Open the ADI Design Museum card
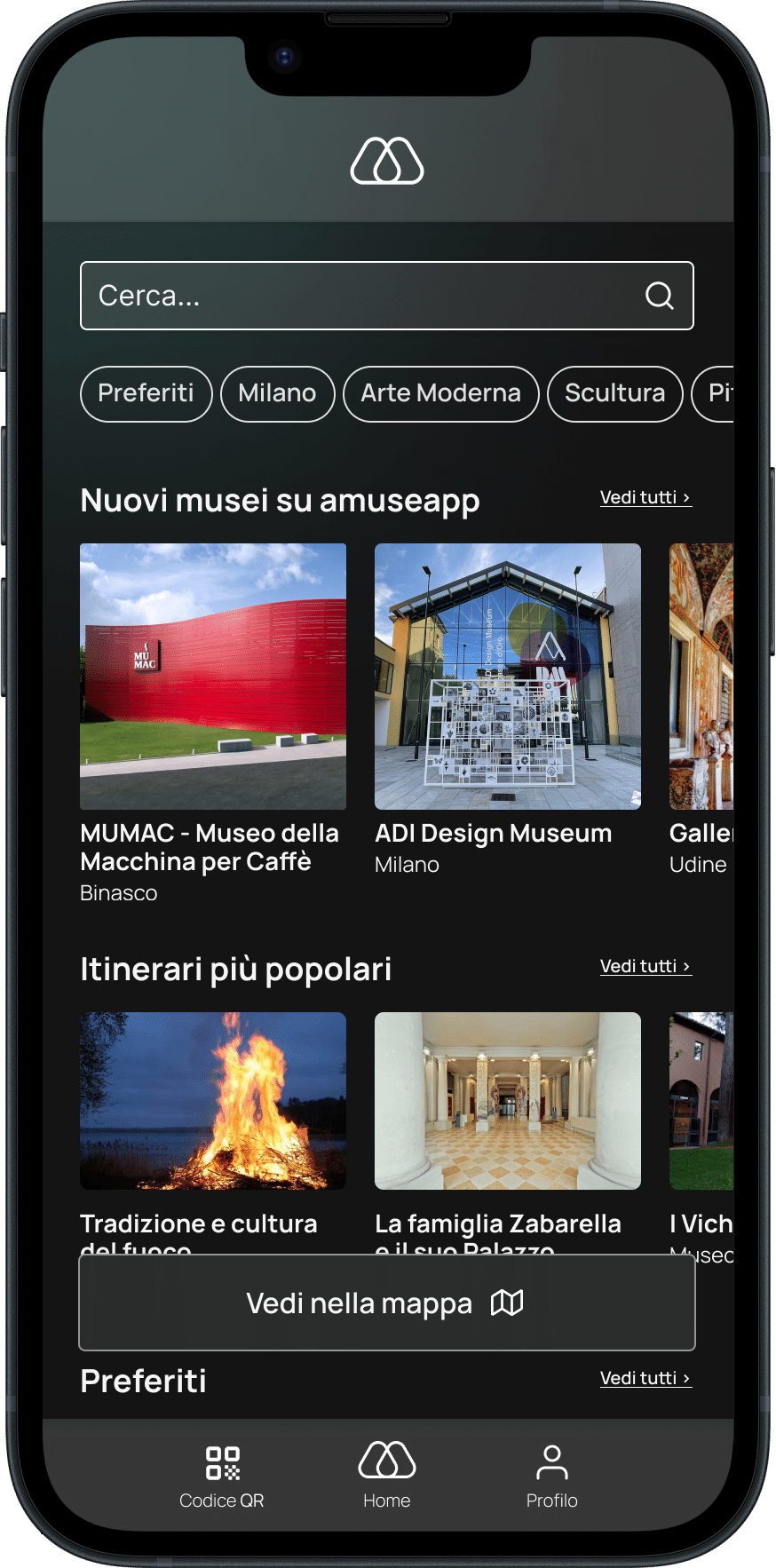Screen dimensions: 776x1568 pyautogui.click(x=508, y=710)
